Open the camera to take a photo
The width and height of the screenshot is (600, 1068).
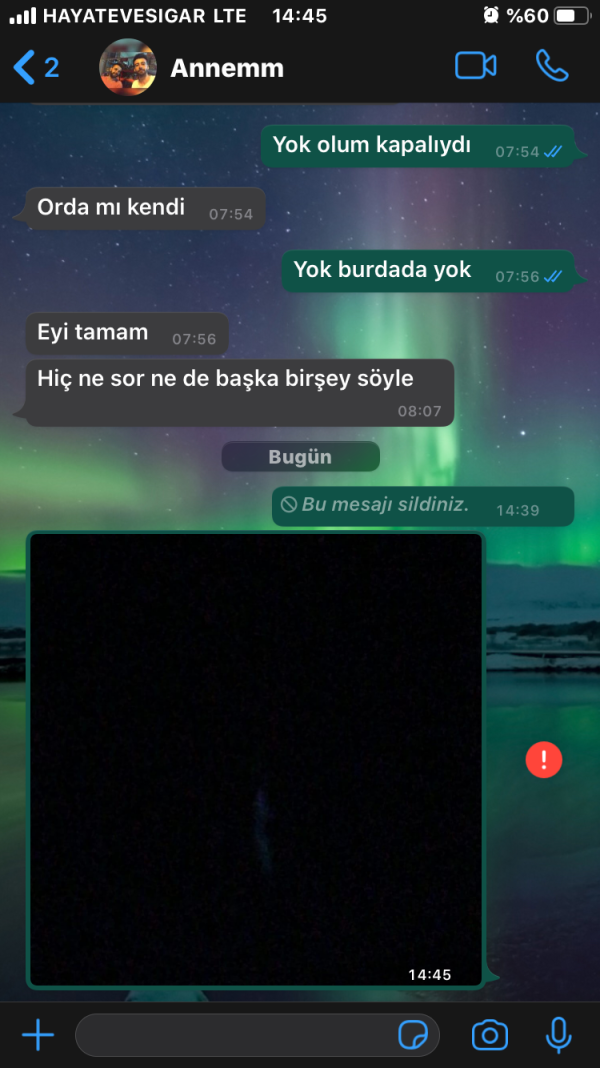tap(490, 1034)
